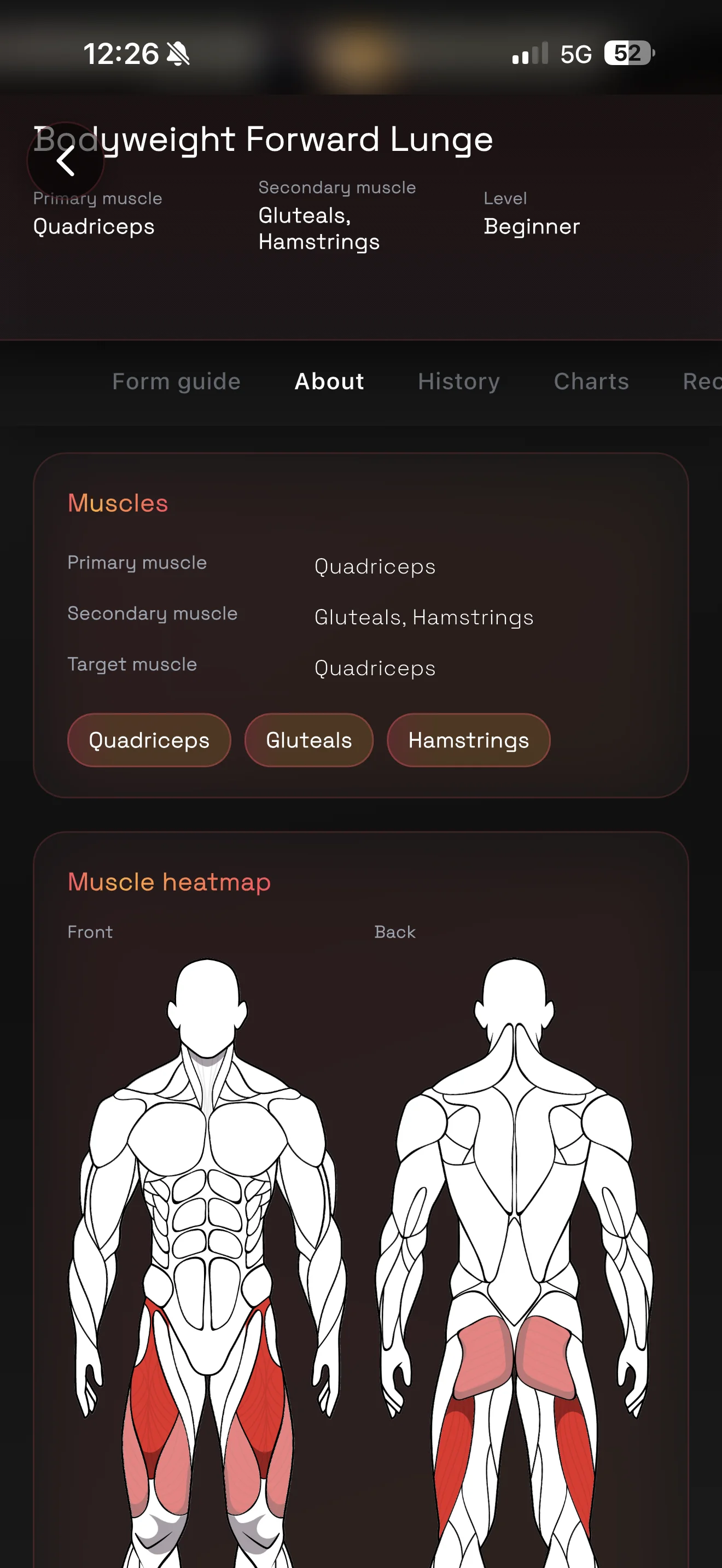The image size is (722, 1568).
Task: Select the Gluteals muscle chip
Action: pos(308,740)
